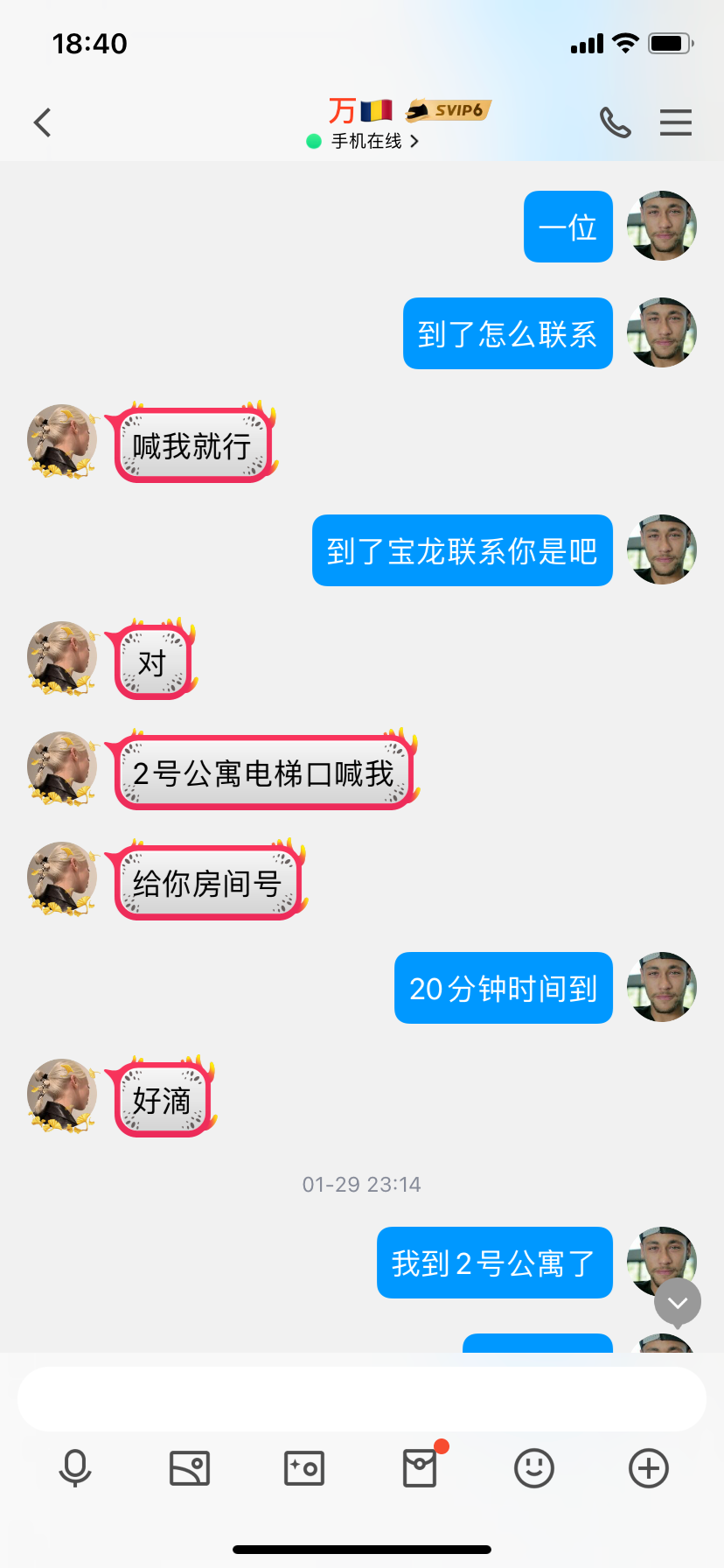The height and width of the screenshot is (1568, 724).
Task: Open the photo gallery picker
Action: click(x=190, y=1468)
